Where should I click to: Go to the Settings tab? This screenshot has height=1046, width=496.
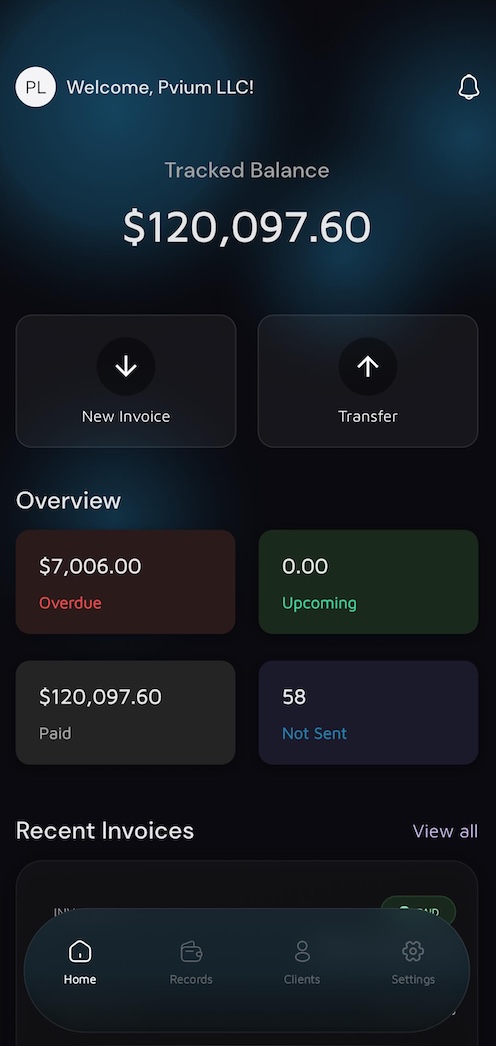point(413,963)
